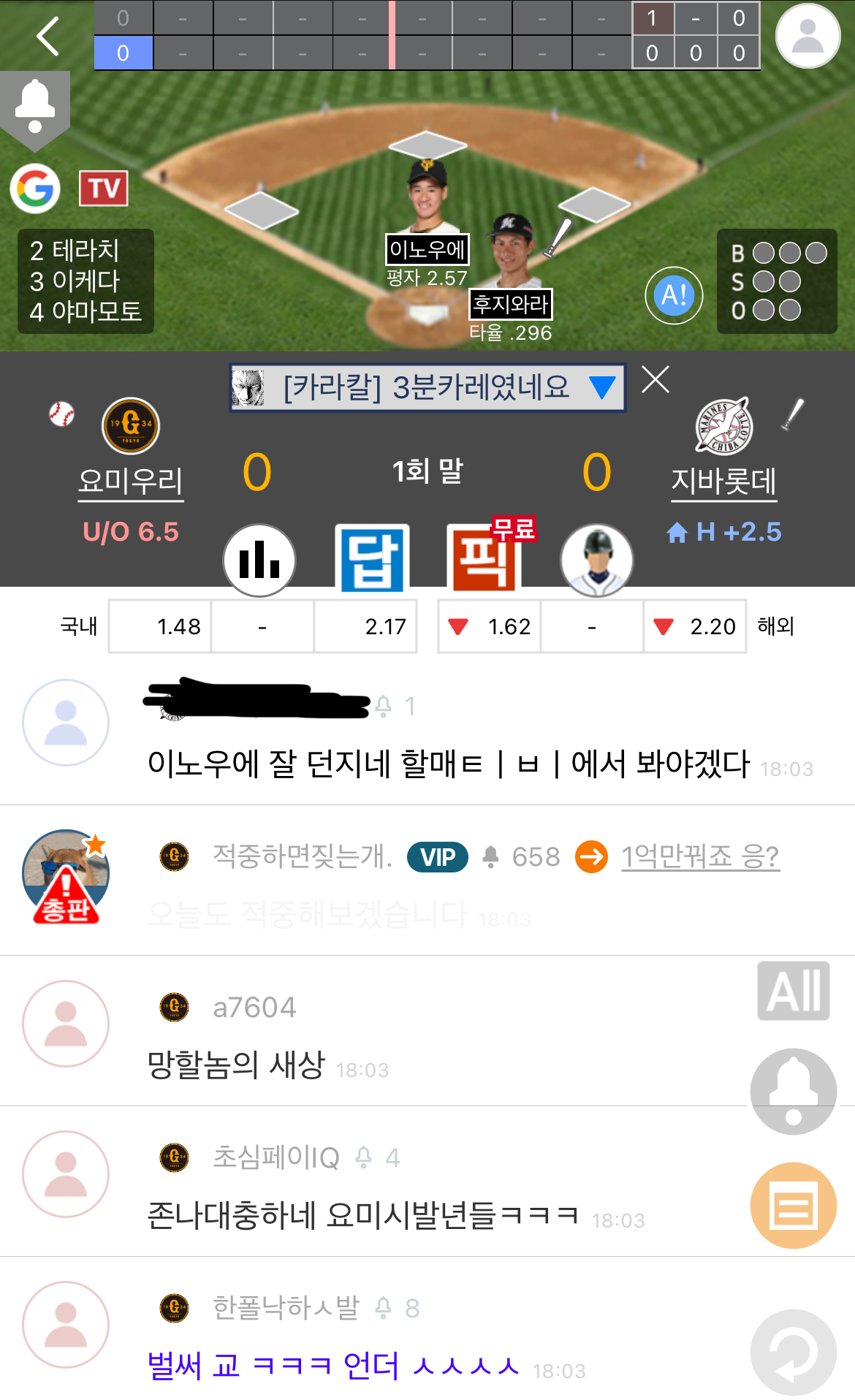
Task: Expand the [카라칼] notice dropdown
Action: 602,387
